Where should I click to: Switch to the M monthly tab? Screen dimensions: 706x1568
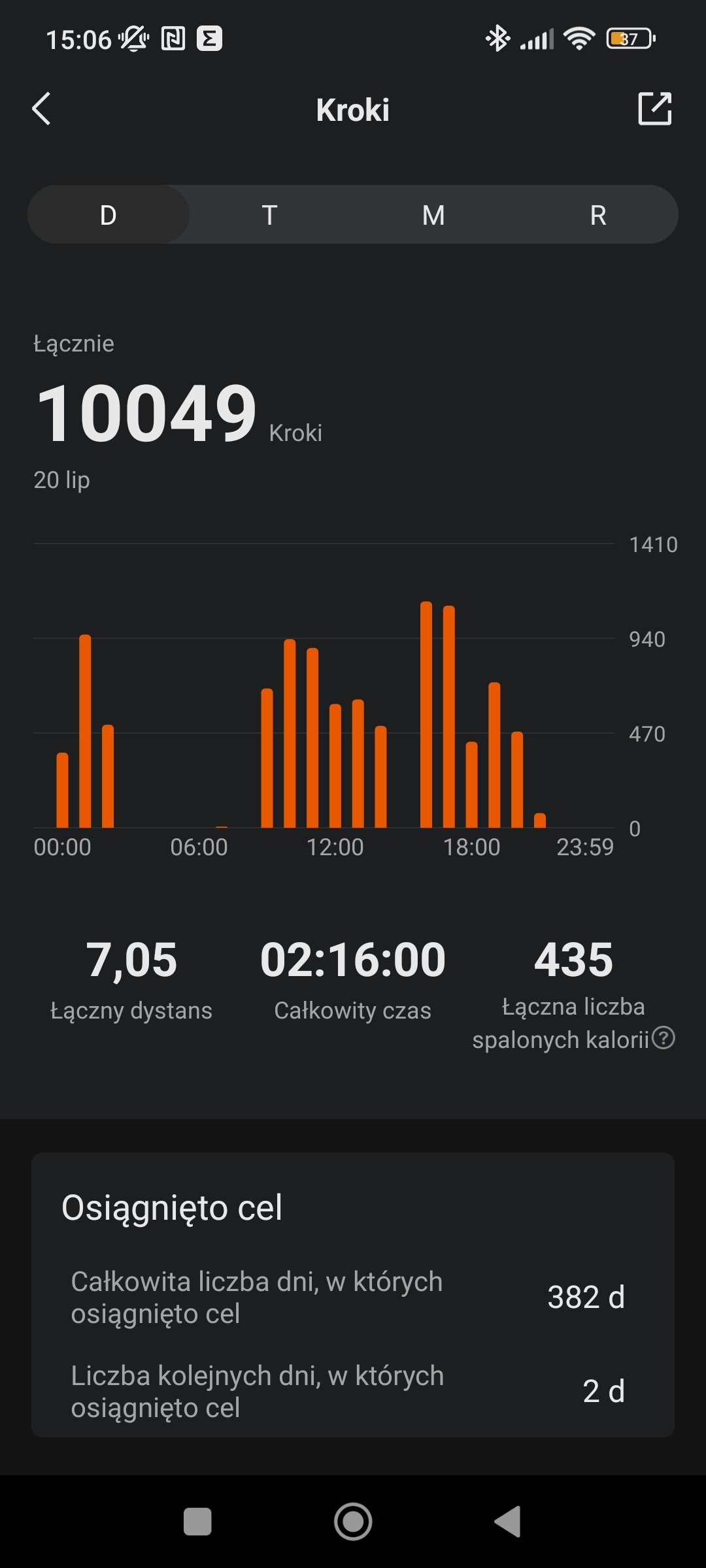point(433,215)
